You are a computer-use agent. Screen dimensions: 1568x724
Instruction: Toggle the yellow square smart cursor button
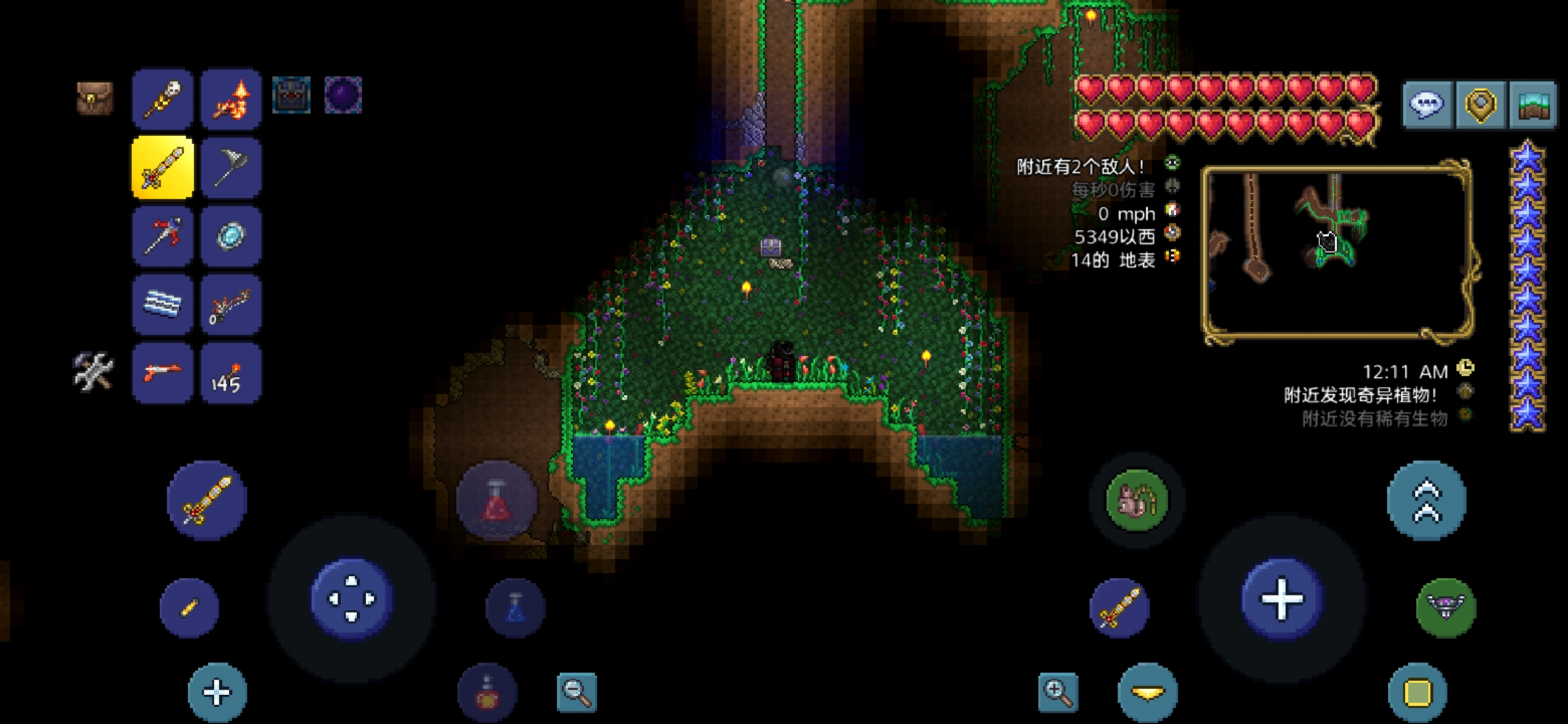click(x=1417, y=692)
